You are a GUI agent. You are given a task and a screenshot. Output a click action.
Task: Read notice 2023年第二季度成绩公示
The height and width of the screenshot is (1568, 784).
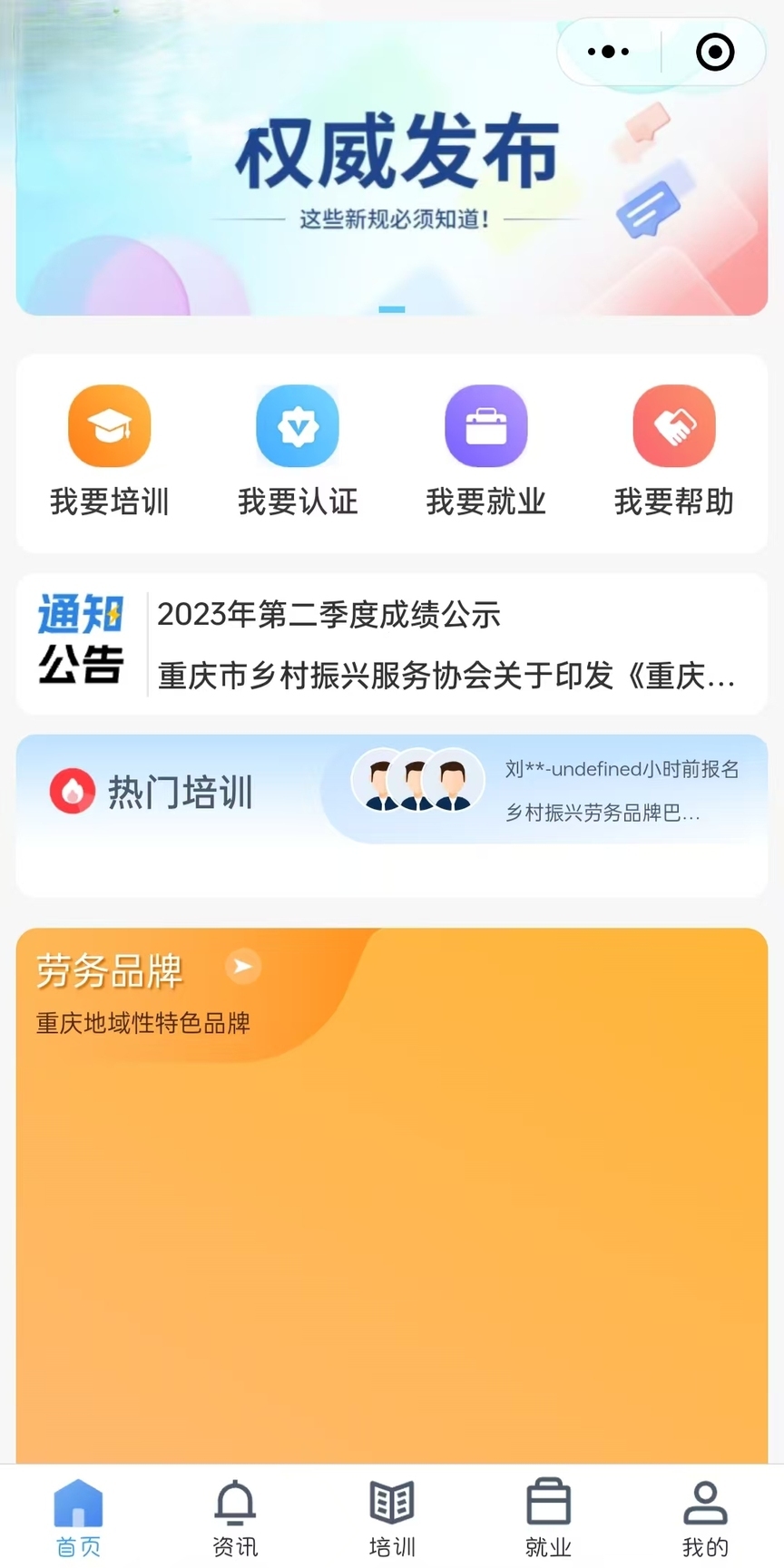pyautogui.click(x=328, y=614)
